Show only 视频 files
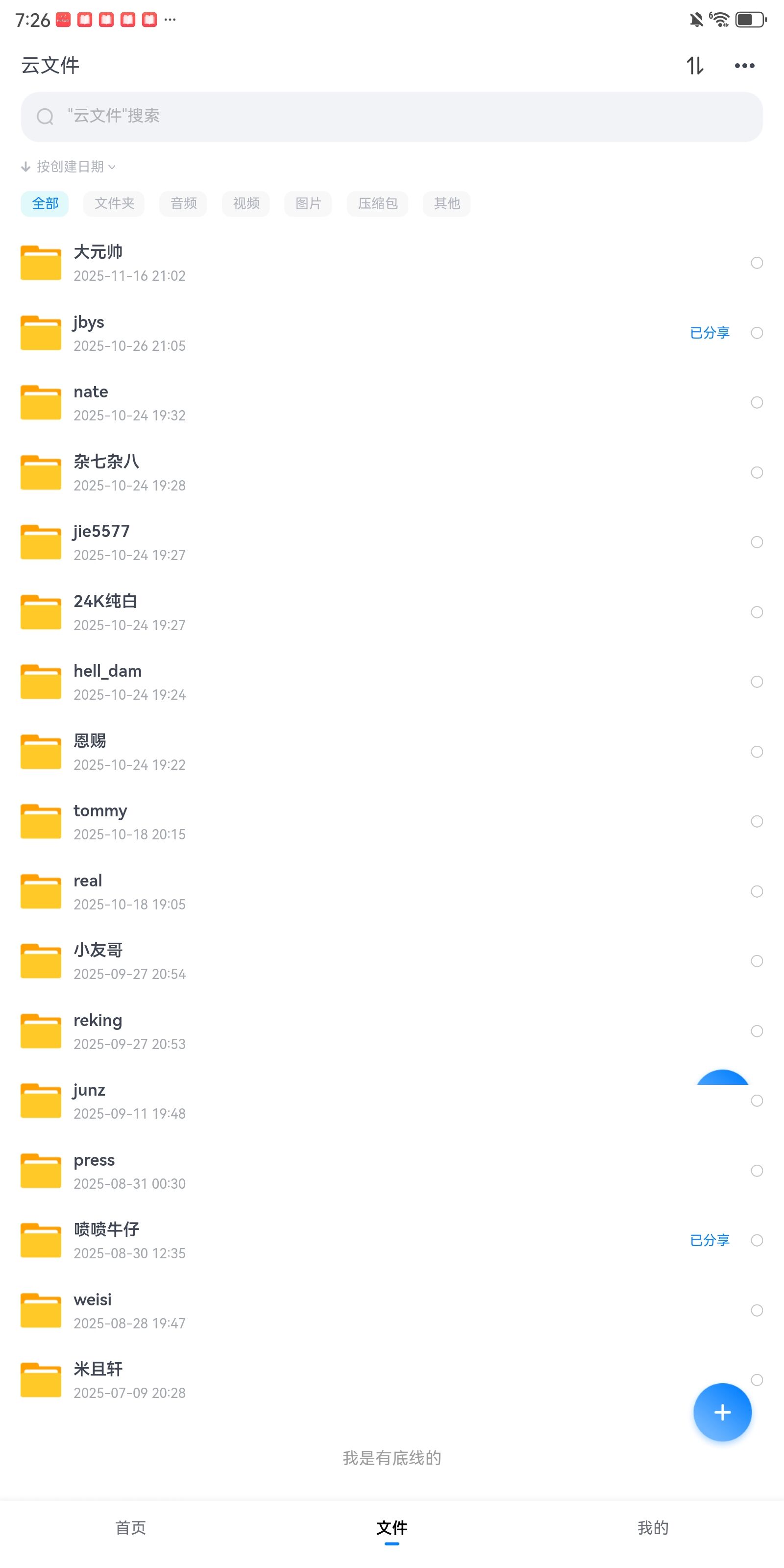 [246, 203]
